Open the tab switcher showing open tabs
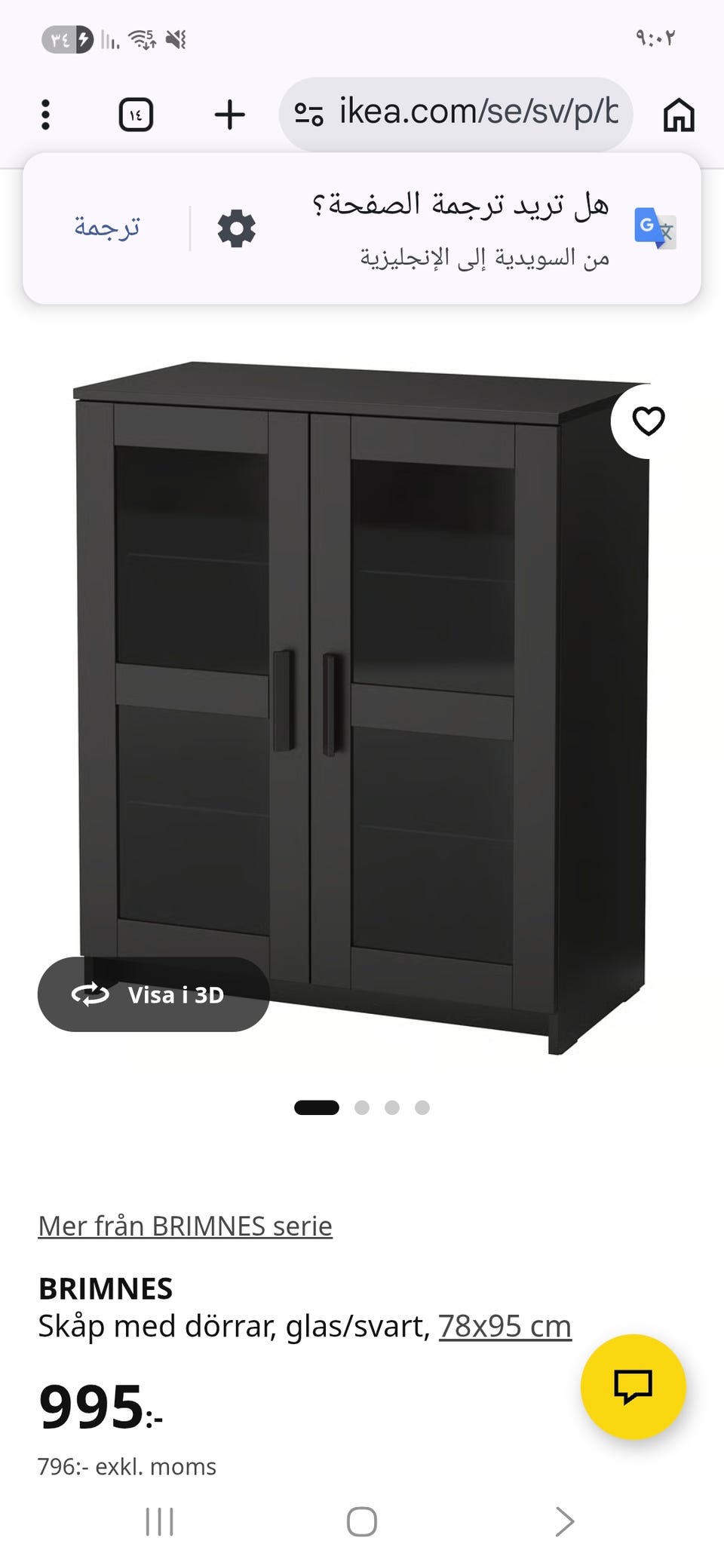This screenshot has width=724, height=1568. 136,115
